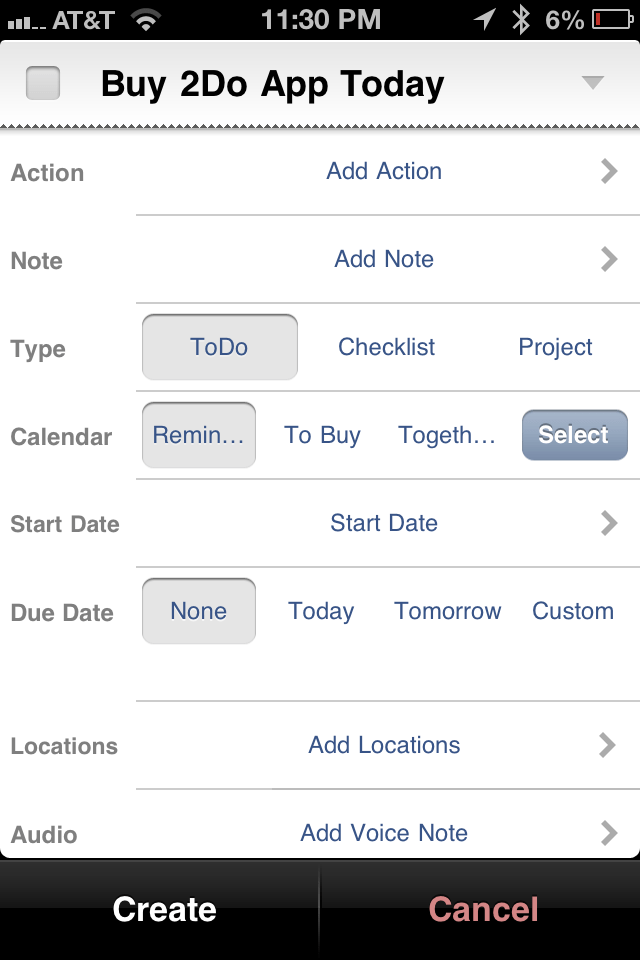Tap Create to save the task
640x960 pixels.
[164, 909]
